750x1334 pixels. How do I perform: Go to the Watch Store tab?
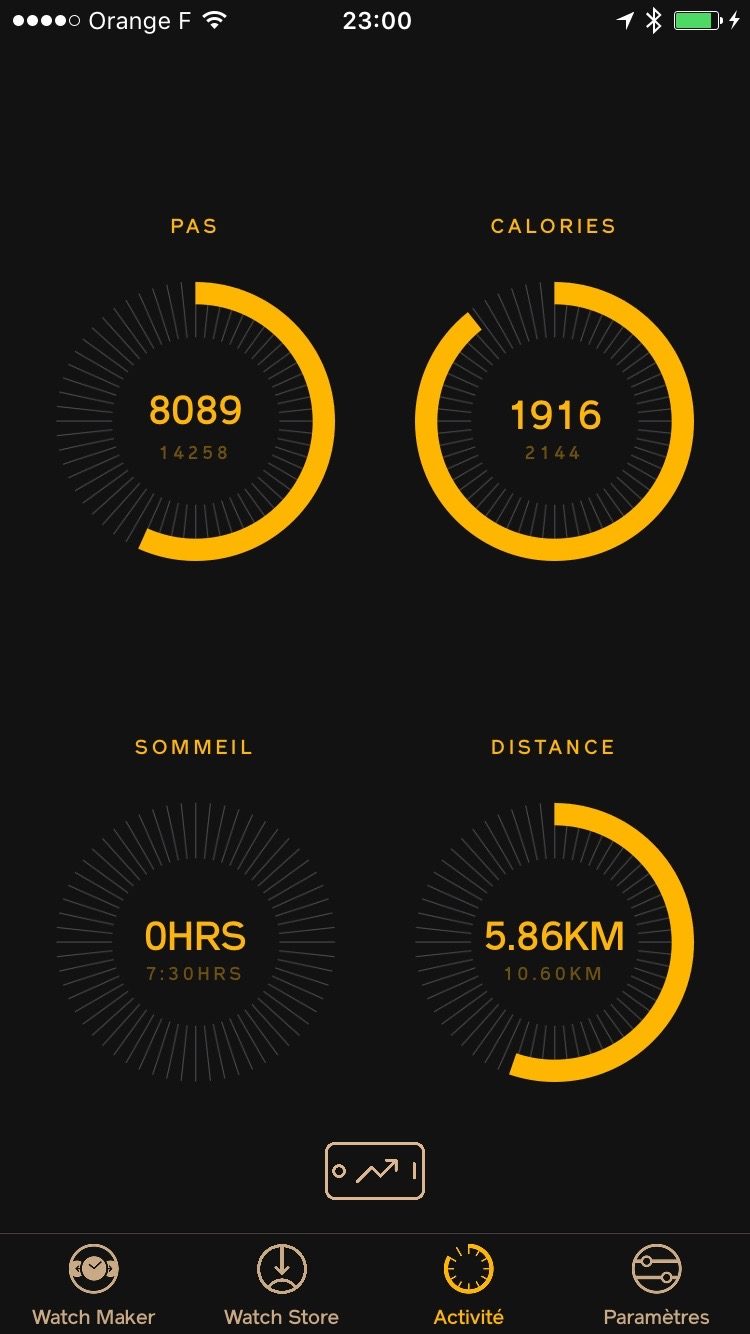pos(281,1284)
